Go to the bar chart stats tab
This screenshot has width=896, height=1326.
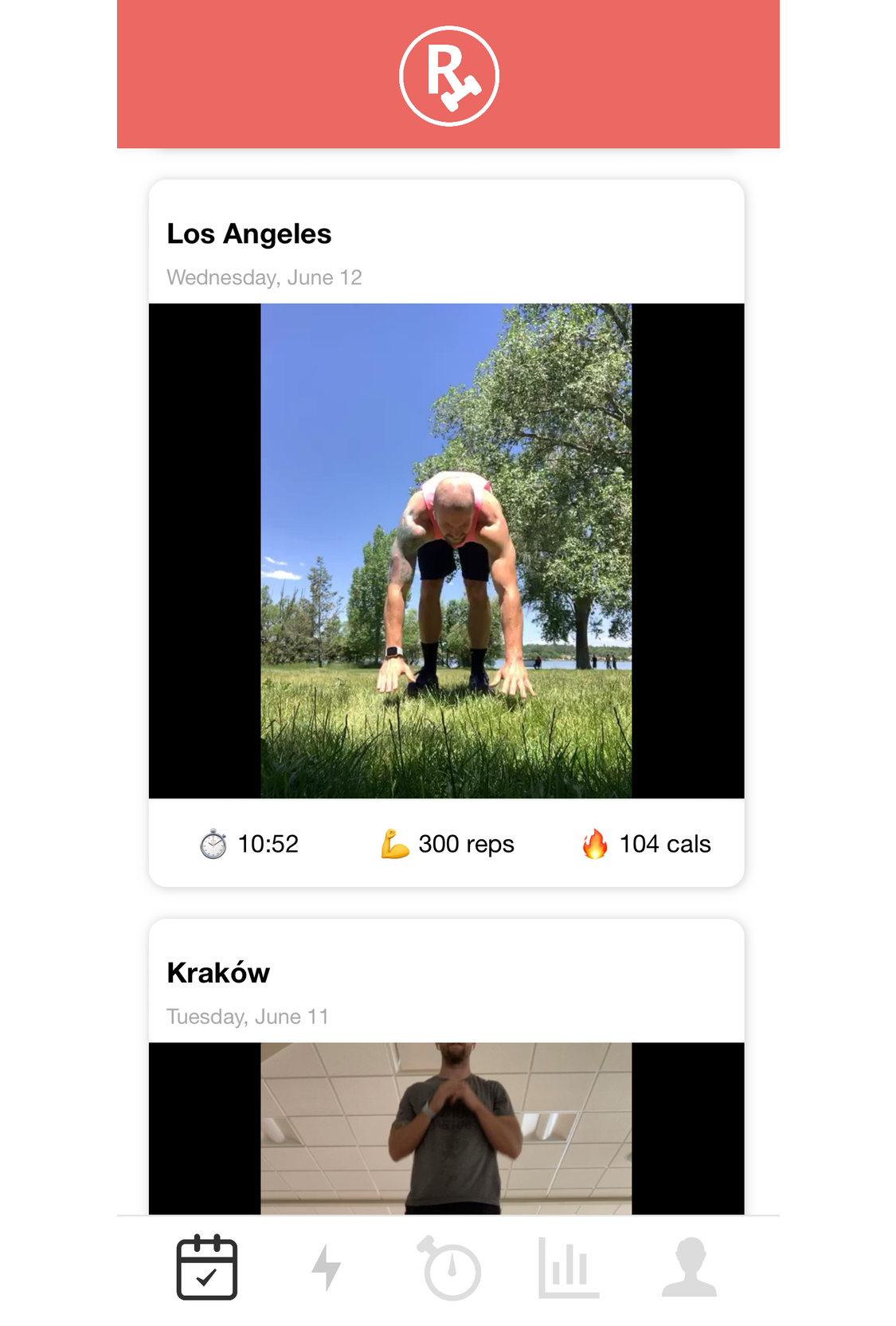[569, 1267]
